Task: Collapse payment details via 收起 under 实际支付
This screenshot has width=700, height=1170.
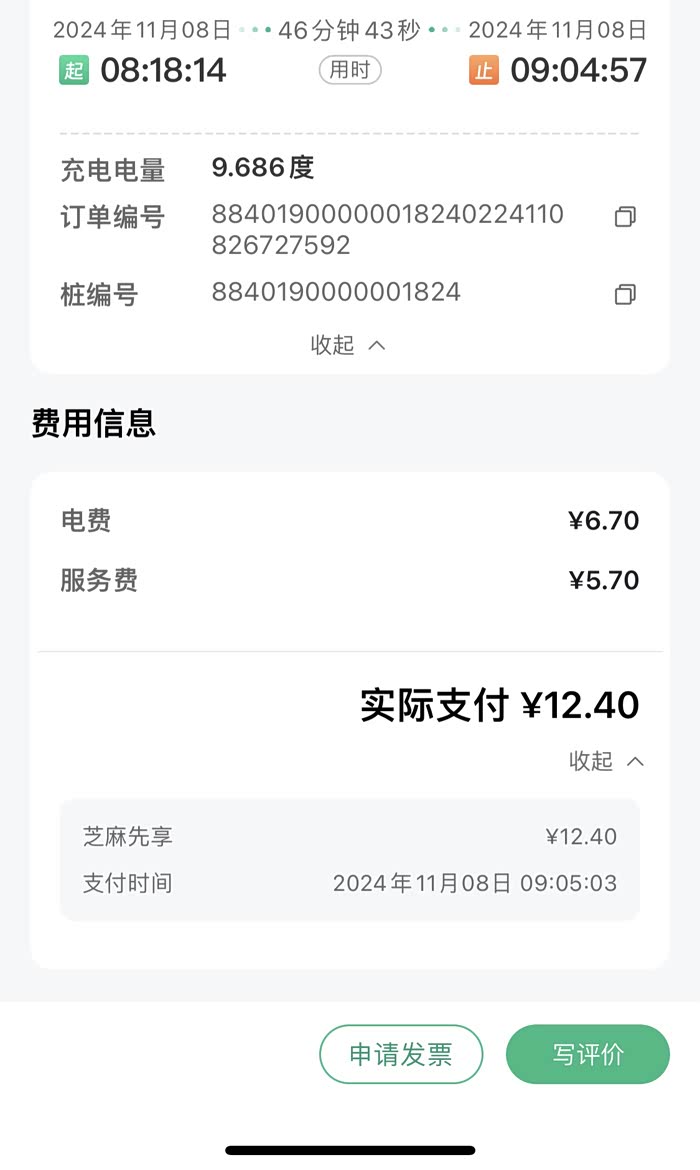Action: click(606, 761)
